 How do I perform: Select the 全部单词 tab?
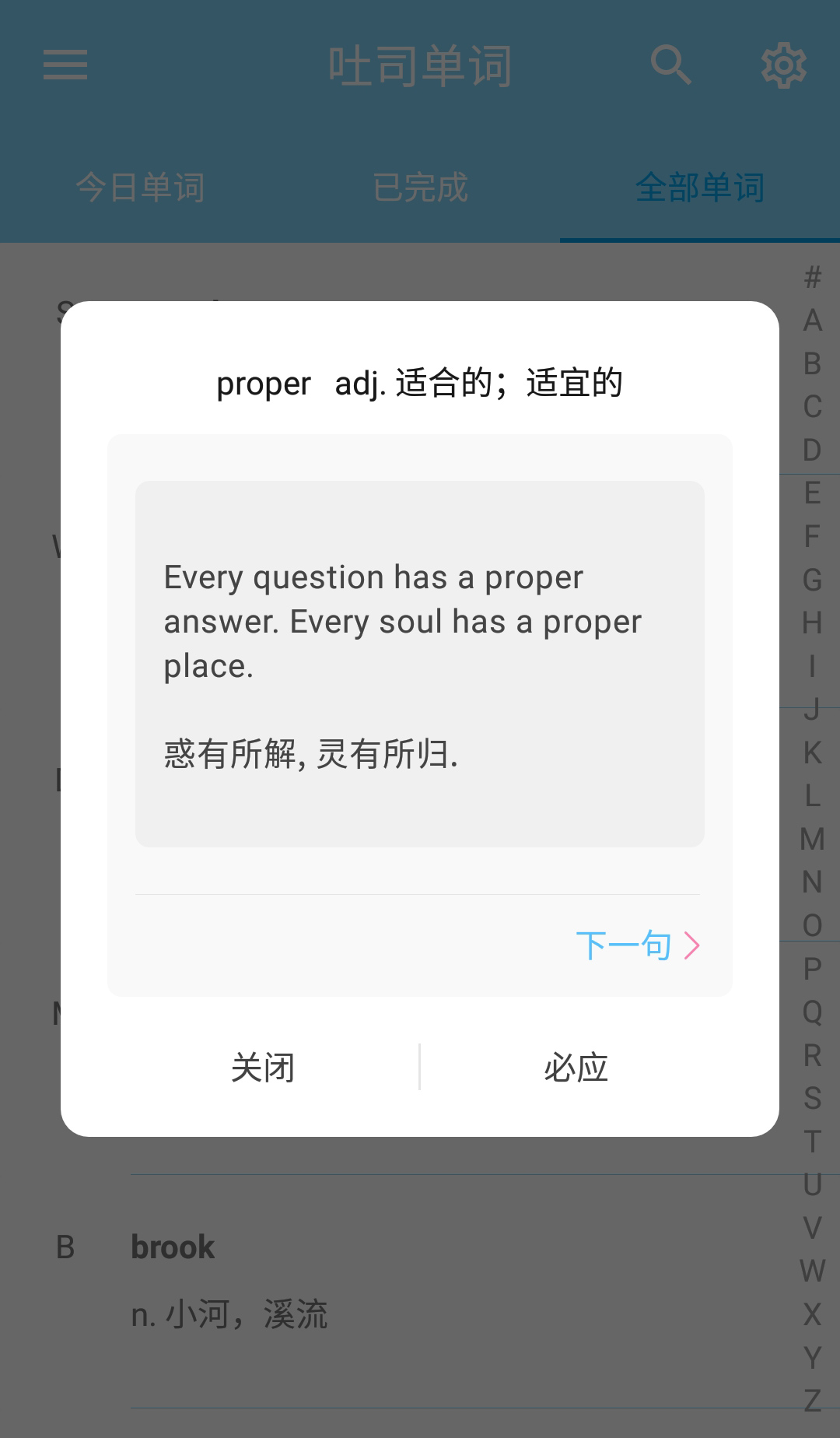pos(700,187)
